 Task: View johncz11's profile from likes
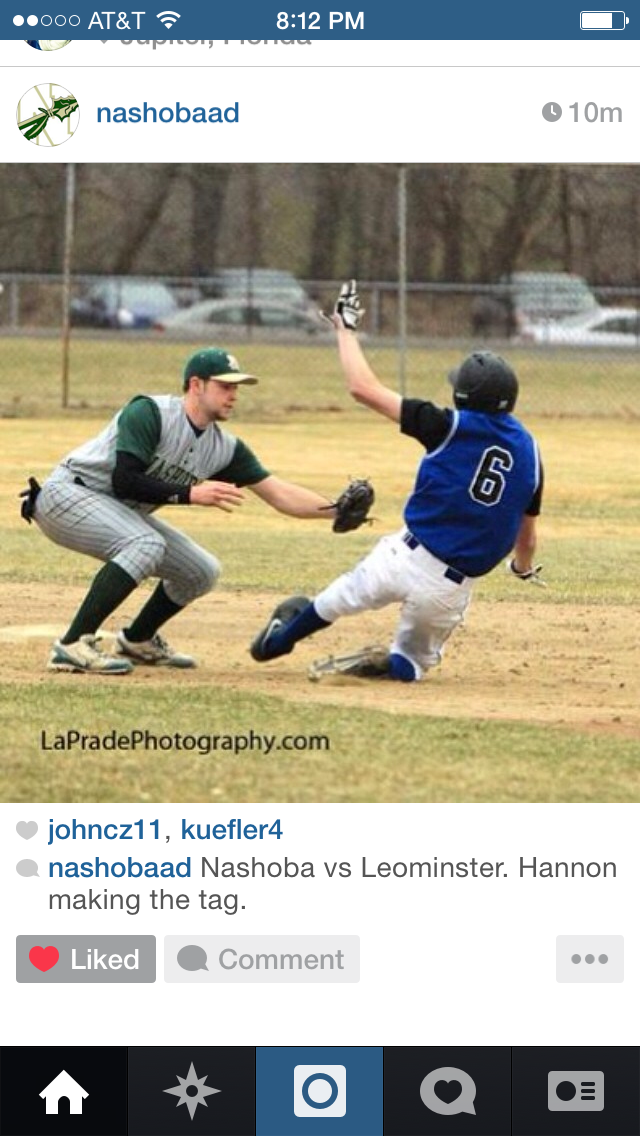(106, 830)
